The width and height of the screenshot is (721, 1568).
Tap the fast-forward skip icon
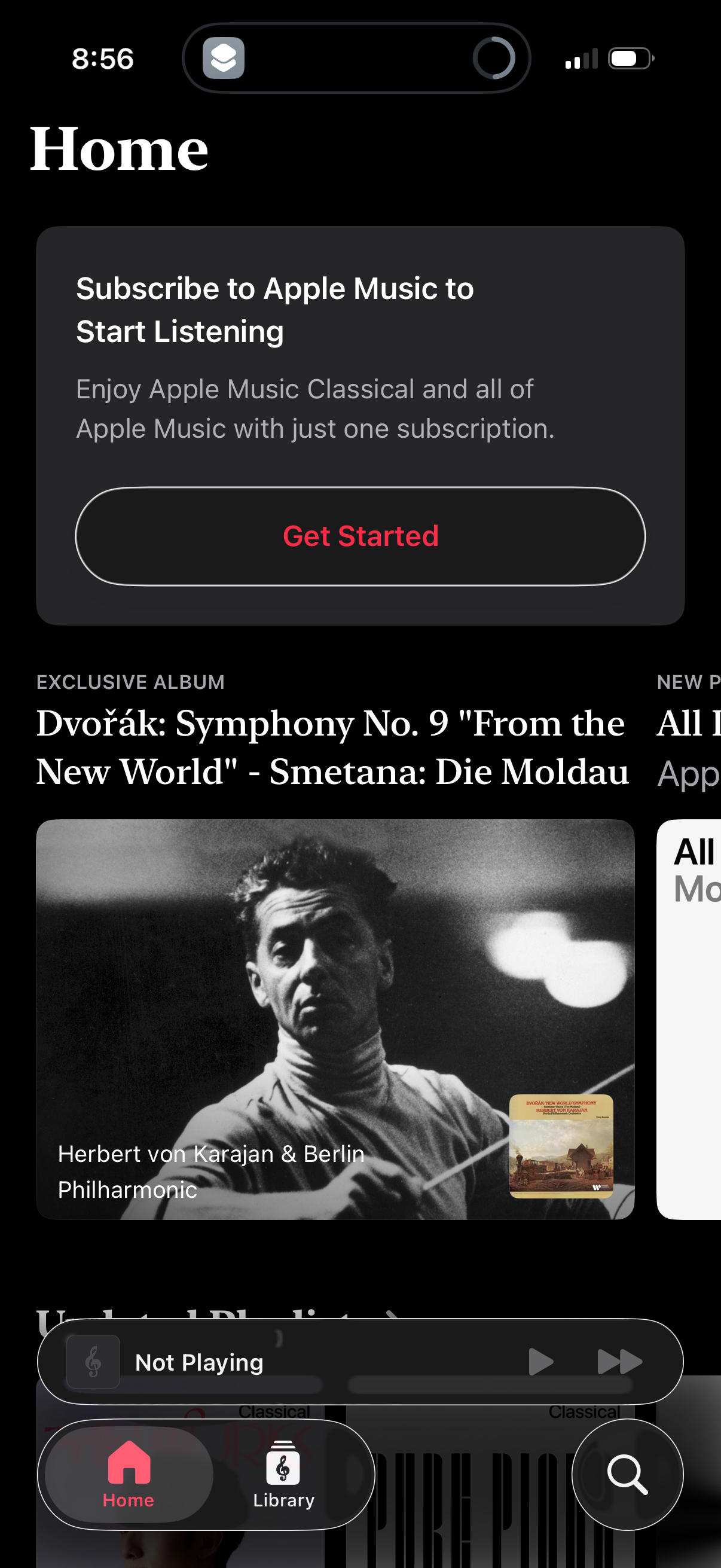pos(620,1362)
